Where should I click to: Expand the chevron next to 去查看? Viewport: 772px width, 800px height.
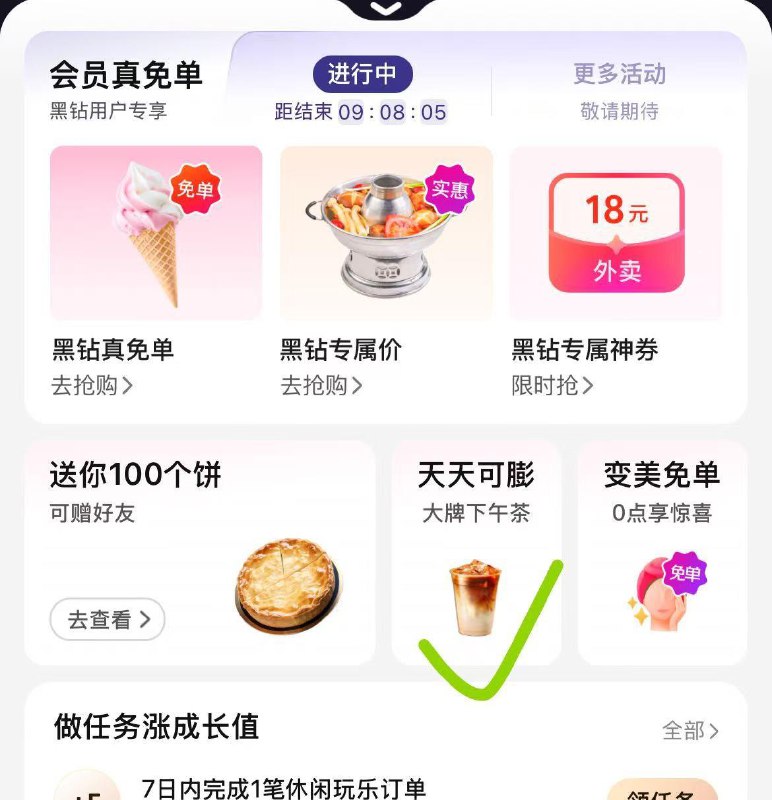144,620
